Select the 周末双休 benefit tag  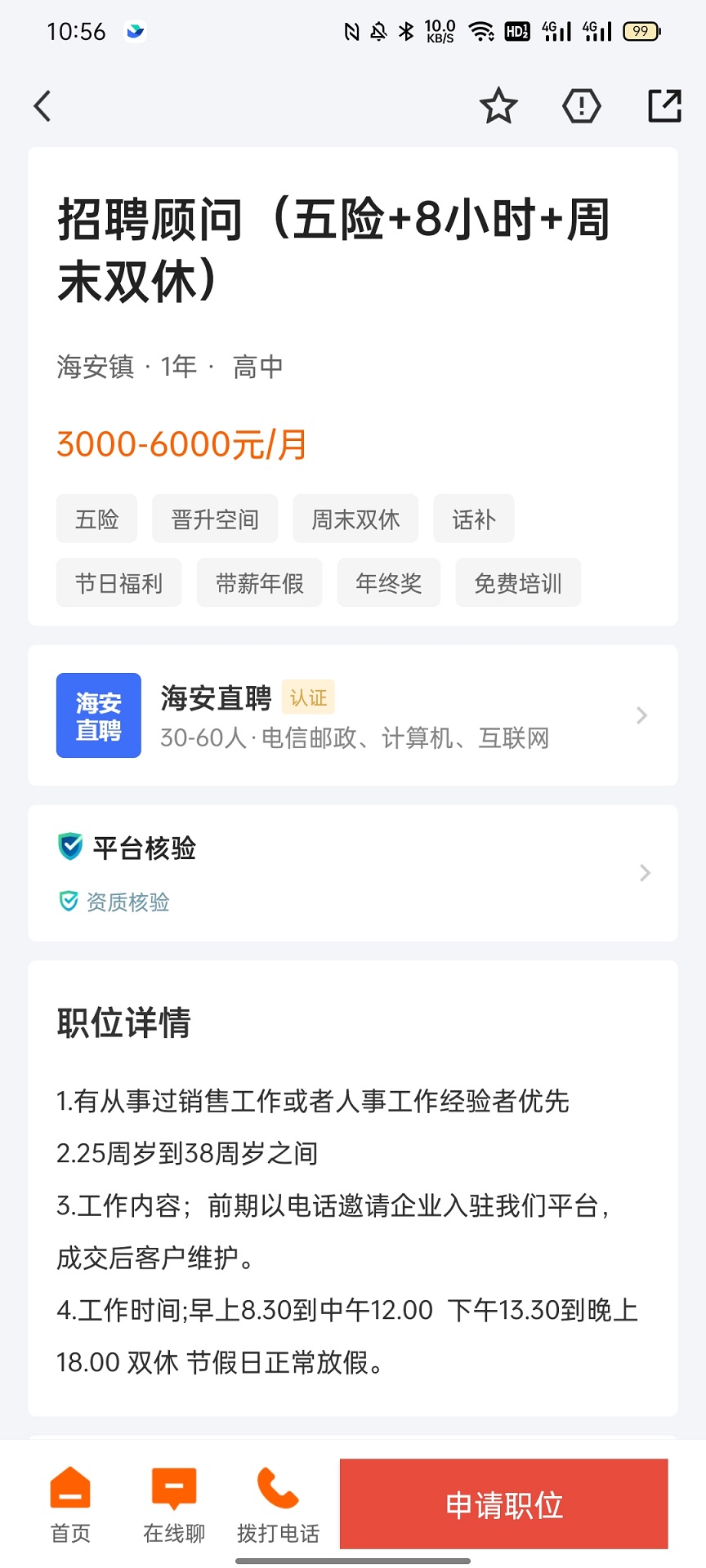[x=355, y=519]
